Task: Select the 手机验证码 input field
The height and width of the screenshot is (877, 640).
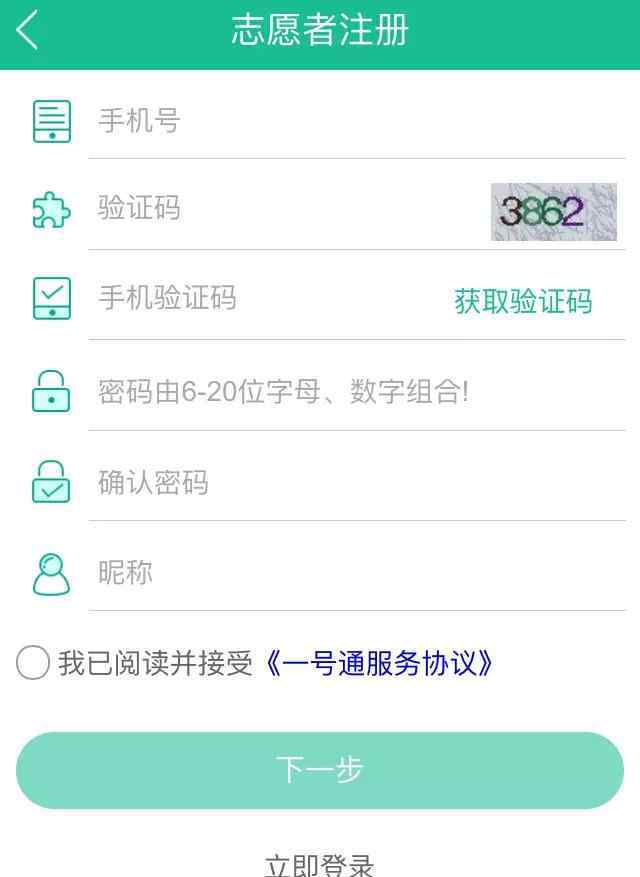Action: 260,298
